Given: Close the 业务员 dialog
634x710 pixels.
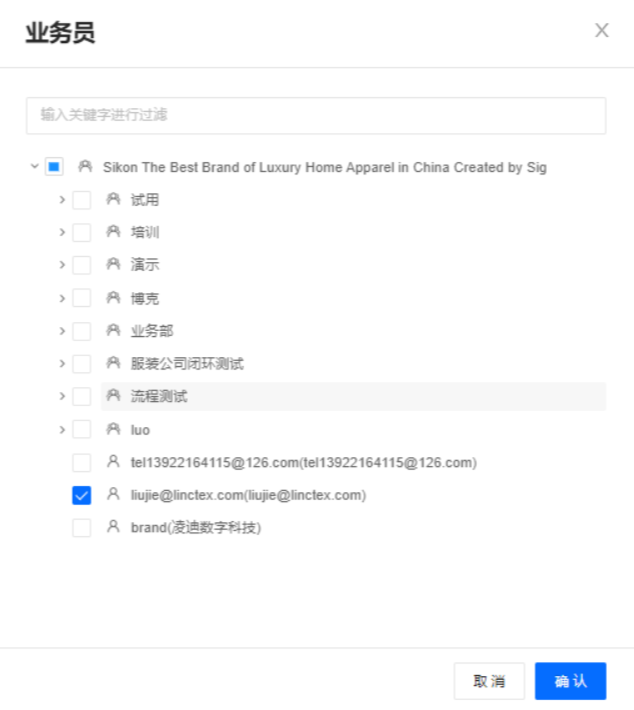Looking at the screenshot, I should click(601, 31).
